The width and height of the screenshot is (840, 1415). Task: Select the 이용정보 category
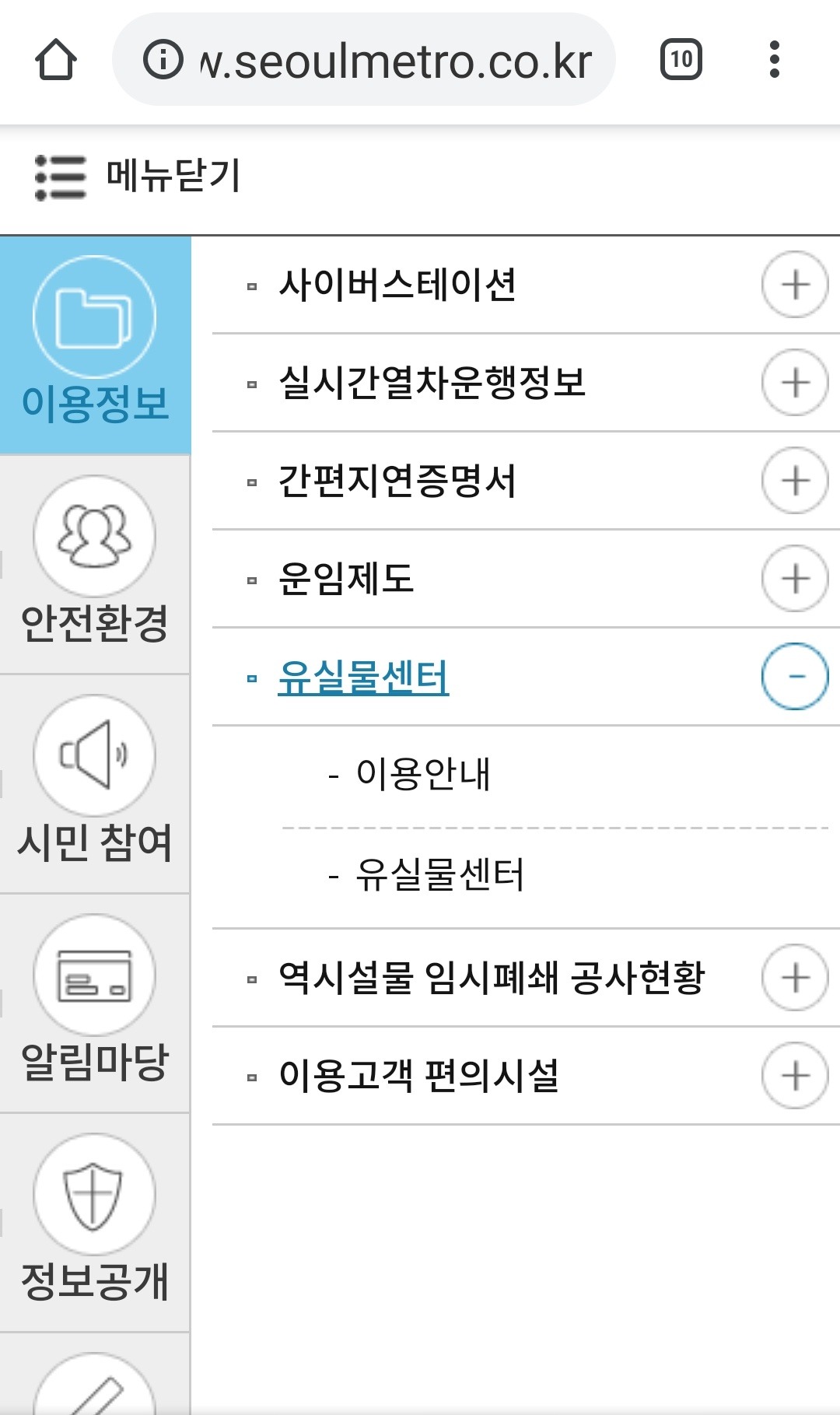tap(95, 344)
